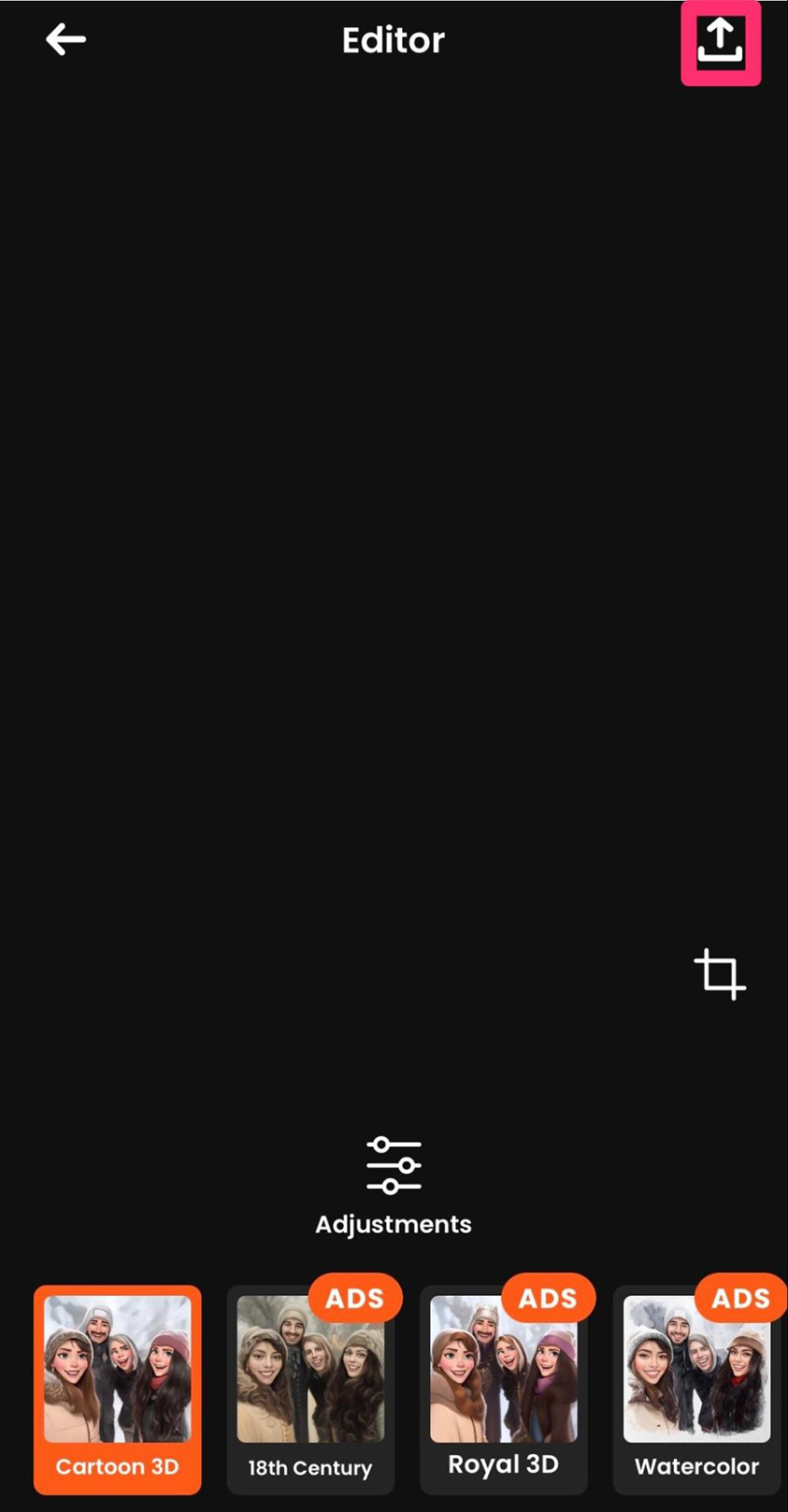Open the crop tool
This screenshot has width=788, height=1512.
coord(719,974)
